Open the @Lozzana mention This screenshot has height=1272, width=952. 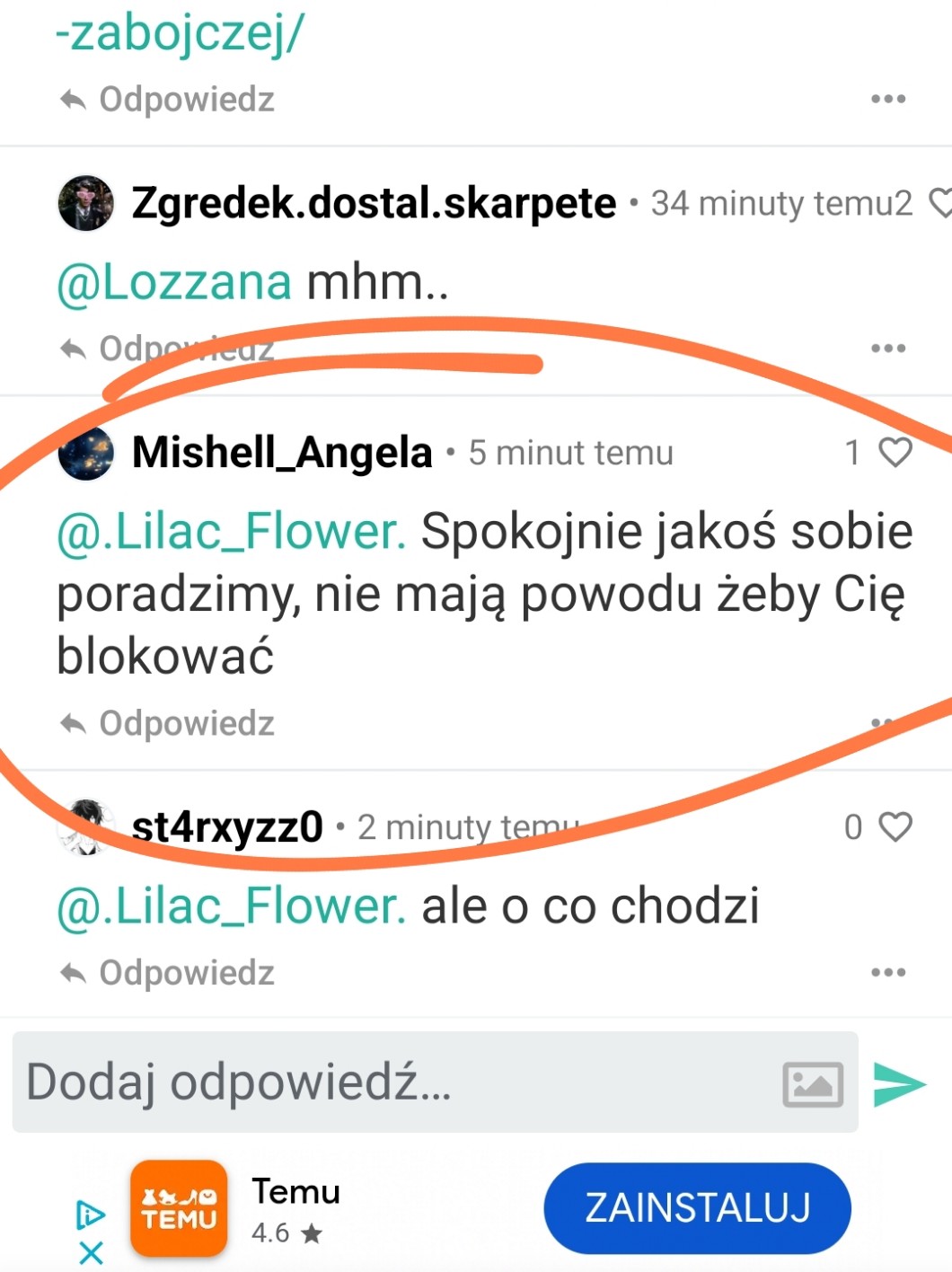click(x=174, y=282)
